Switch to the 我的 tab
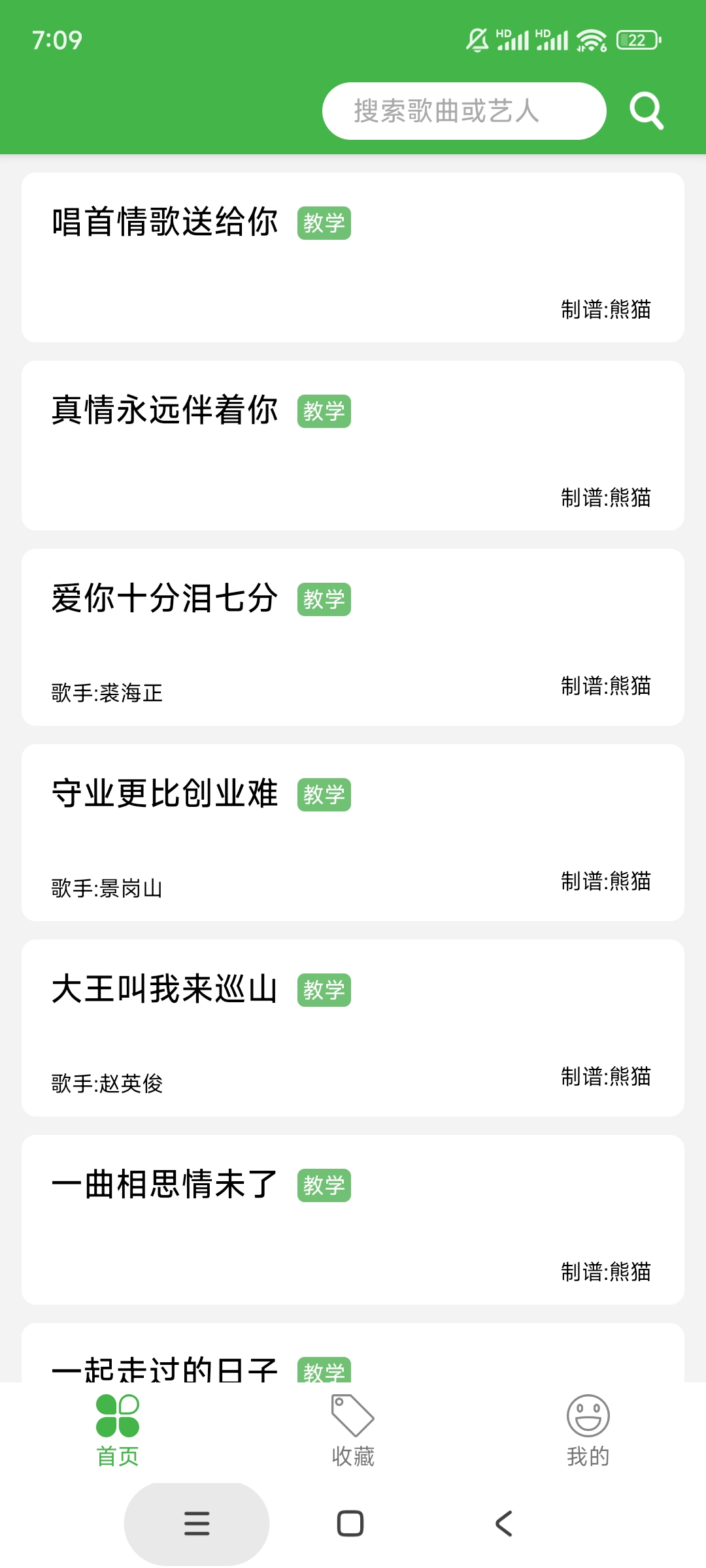 click(588, 1431)
